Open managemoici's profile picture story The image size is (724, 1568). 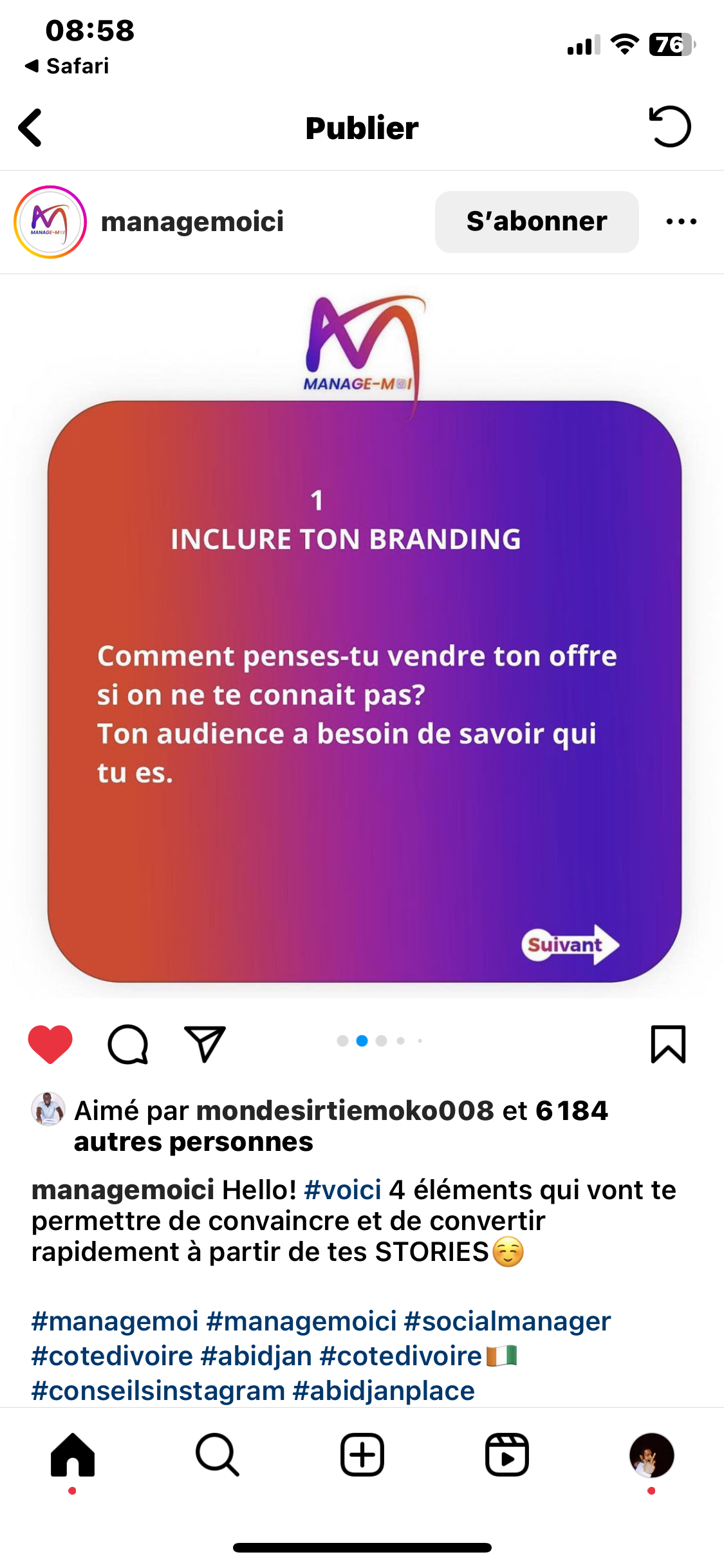[x=50, y=222]
